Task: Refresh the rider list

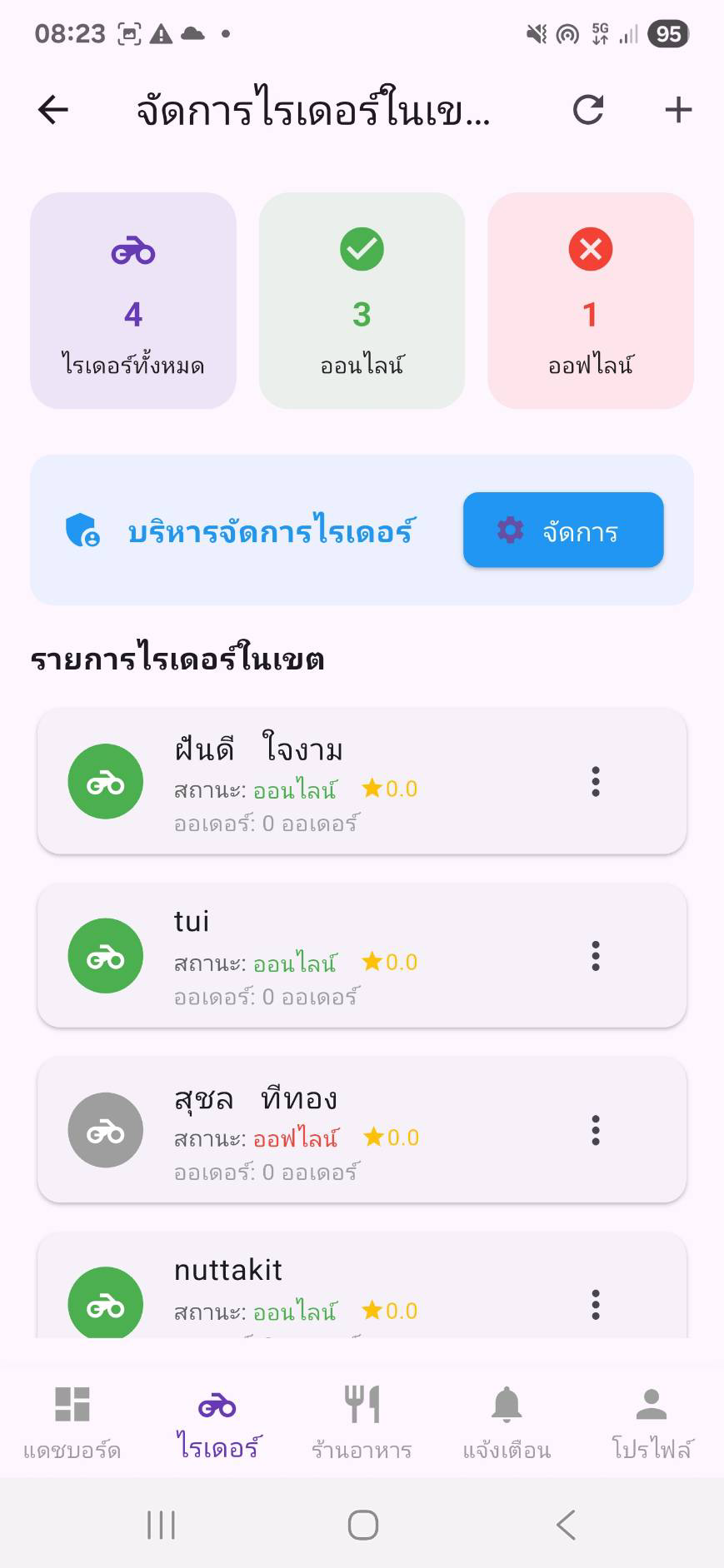Action: point(588,109)
